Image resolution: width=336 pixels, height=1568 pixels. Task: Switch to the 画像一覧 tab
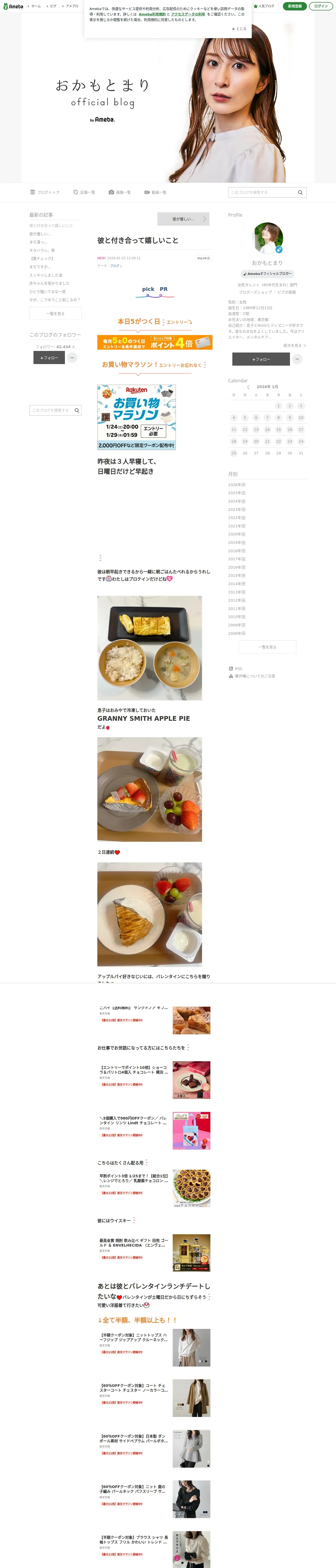[x=120, y=192]
